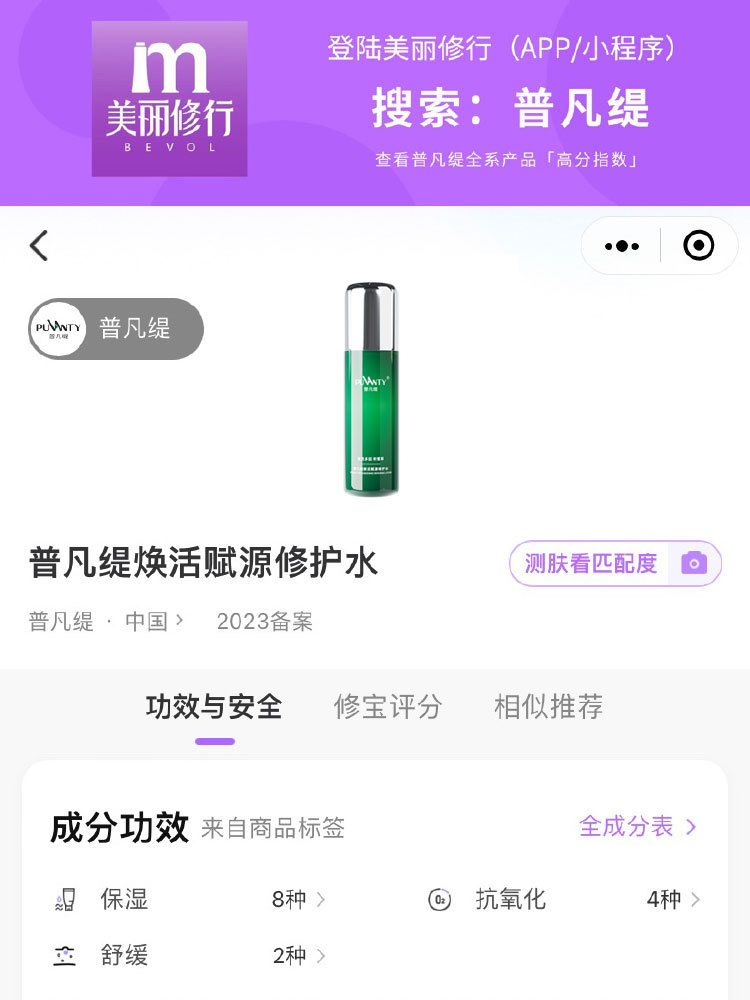Select the 功效与安全 tab
This screenshot has width=750, height=1000.
tap(214, 707)
